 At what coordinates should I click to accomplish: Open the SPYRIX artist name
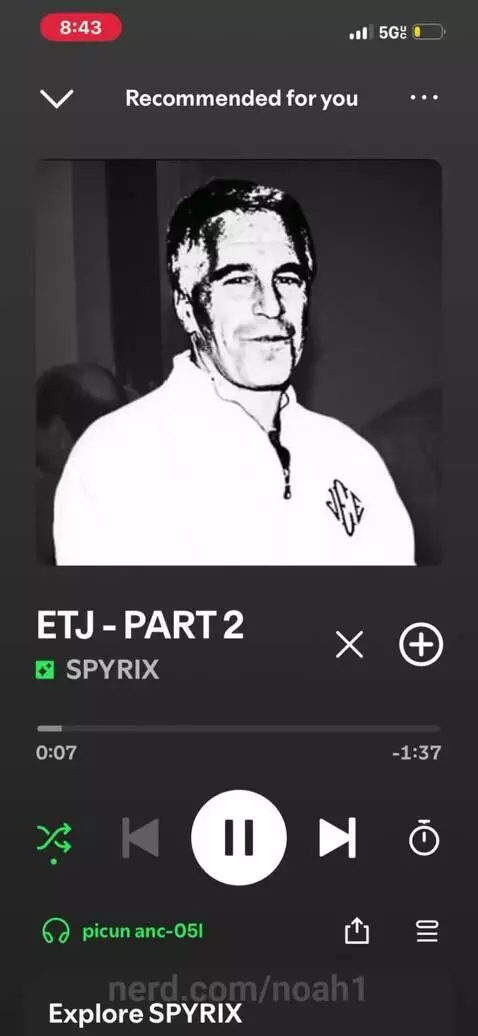pos(112,670)
